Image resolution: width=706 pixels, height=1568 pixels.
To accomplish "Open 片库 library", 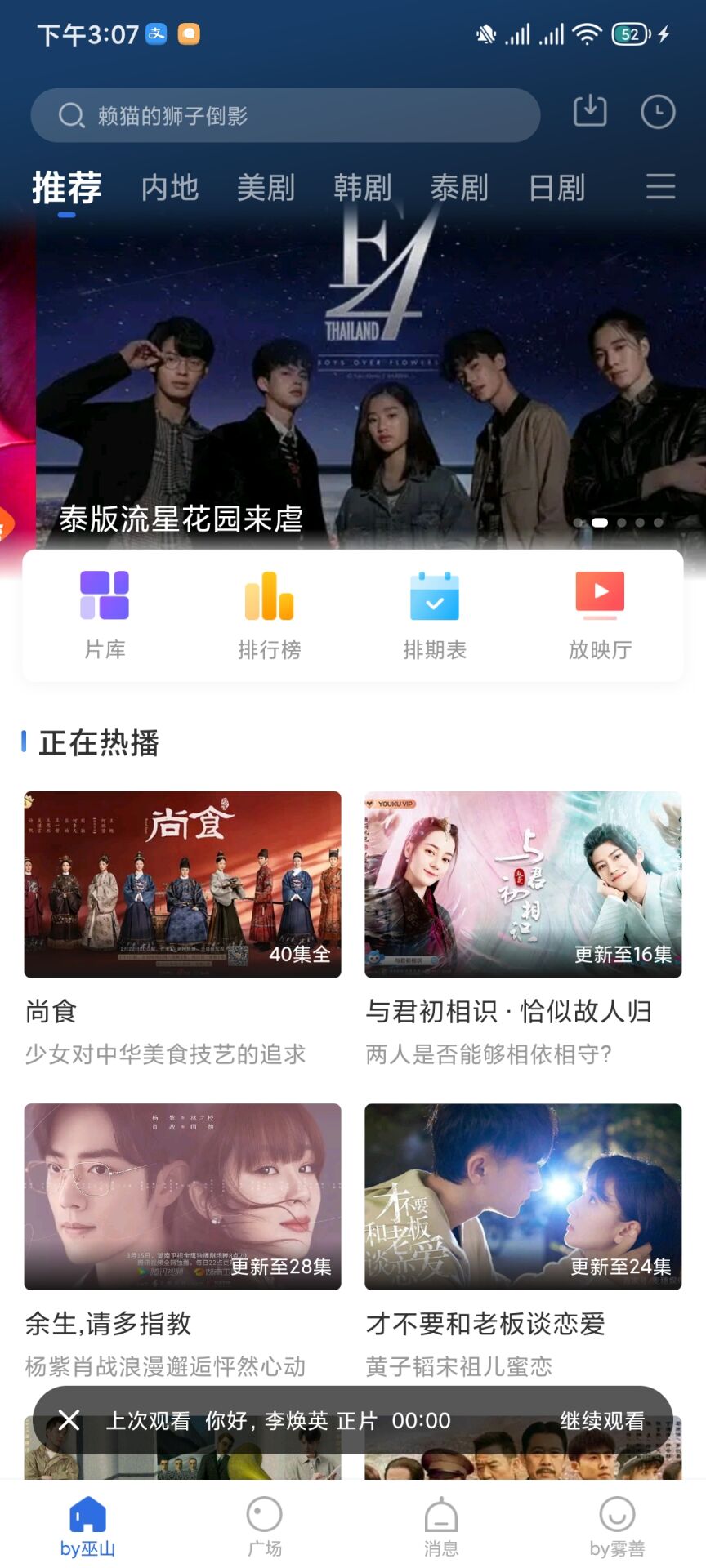I will (x=105, y=615).
